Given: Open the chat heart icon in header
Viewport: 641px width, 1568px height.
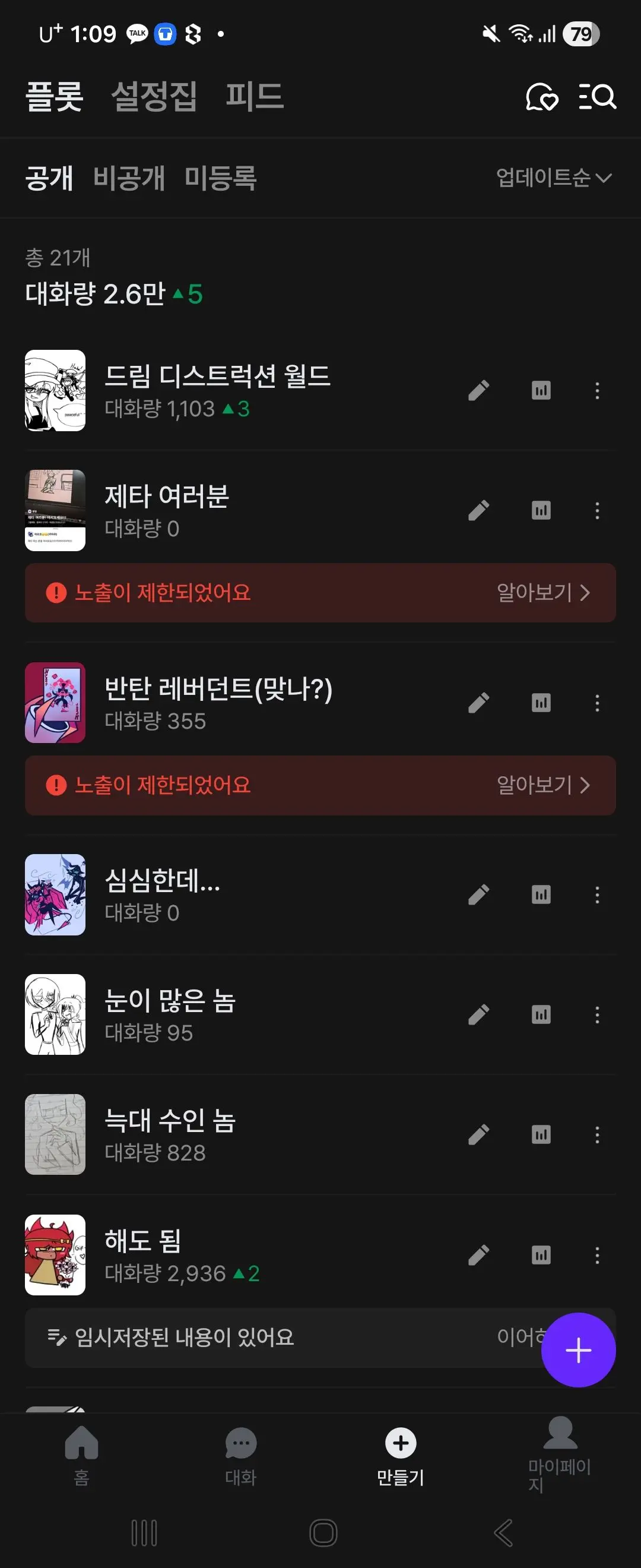Looking at the screenshot, I should (542, 96).
